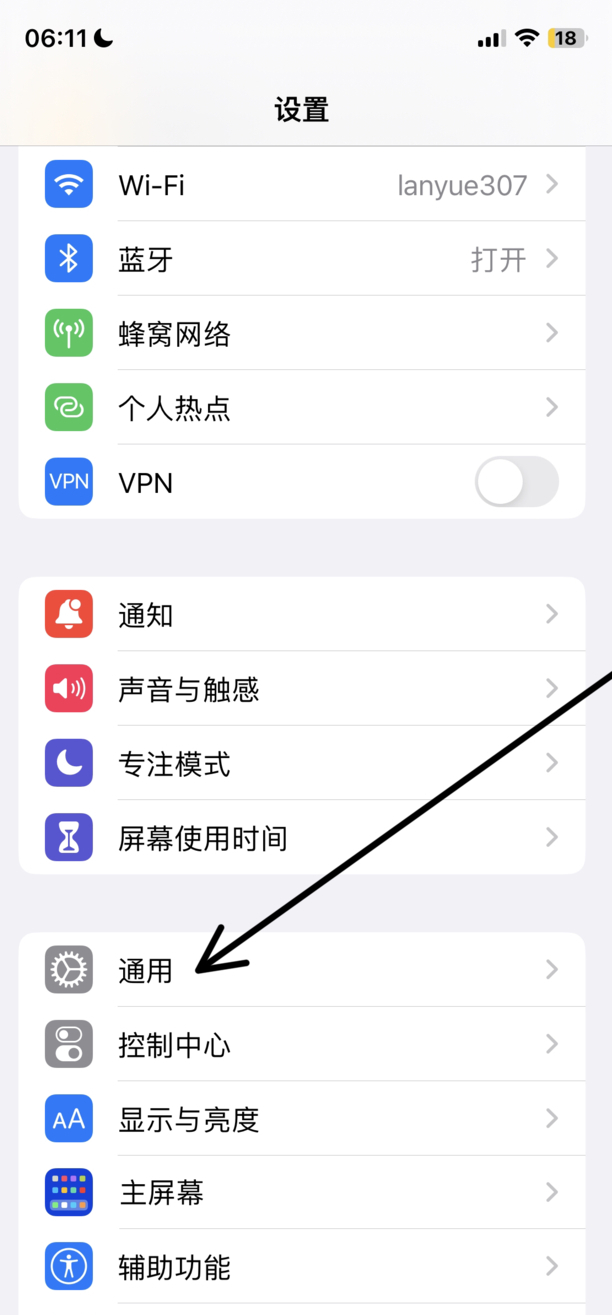This screenshot has width=612, height=1315.
Task: Open 辅助功能 accessibility settings
Action: coord(300,1267)
